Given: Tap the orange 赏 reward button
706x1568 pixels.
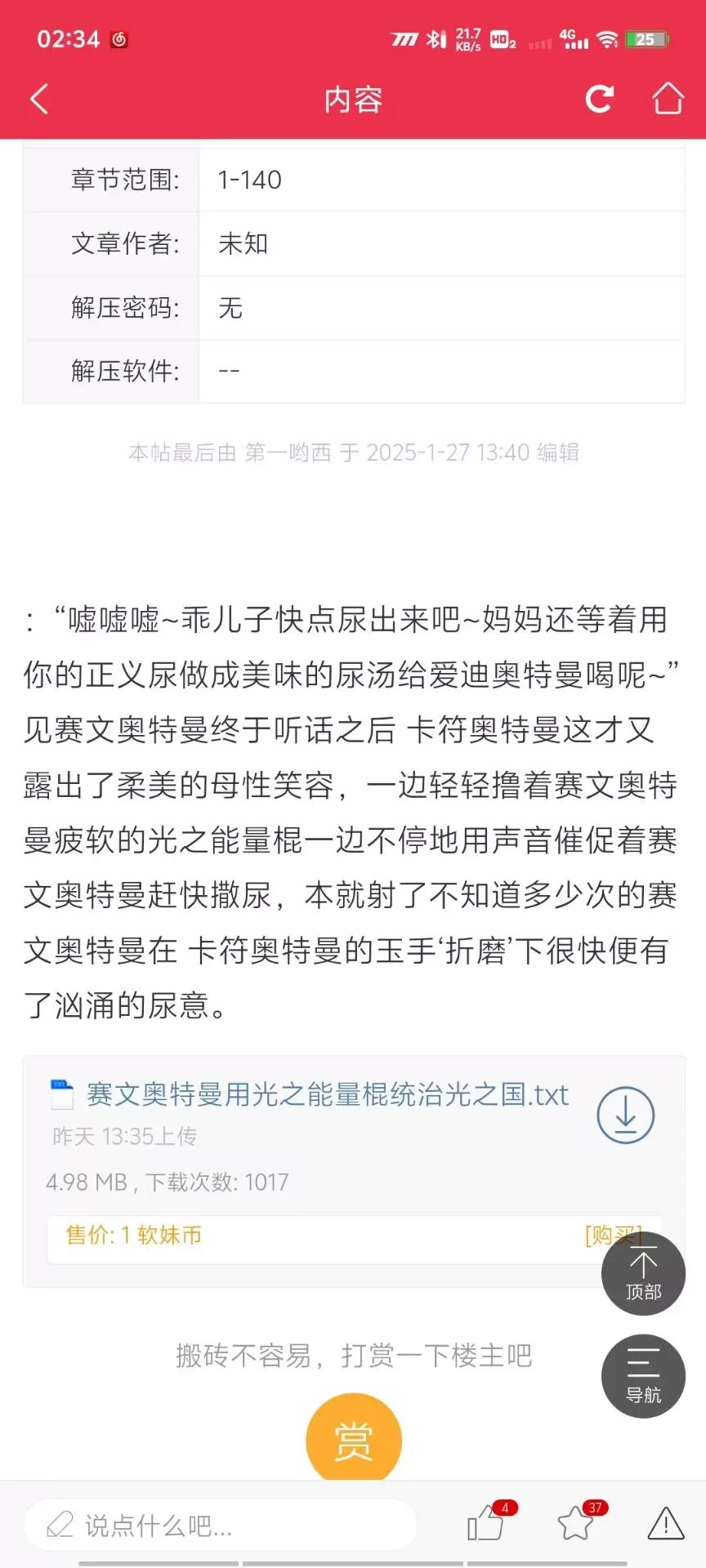Looking at the screenshot, I should pyautogui.click(x=354, y=1438).
